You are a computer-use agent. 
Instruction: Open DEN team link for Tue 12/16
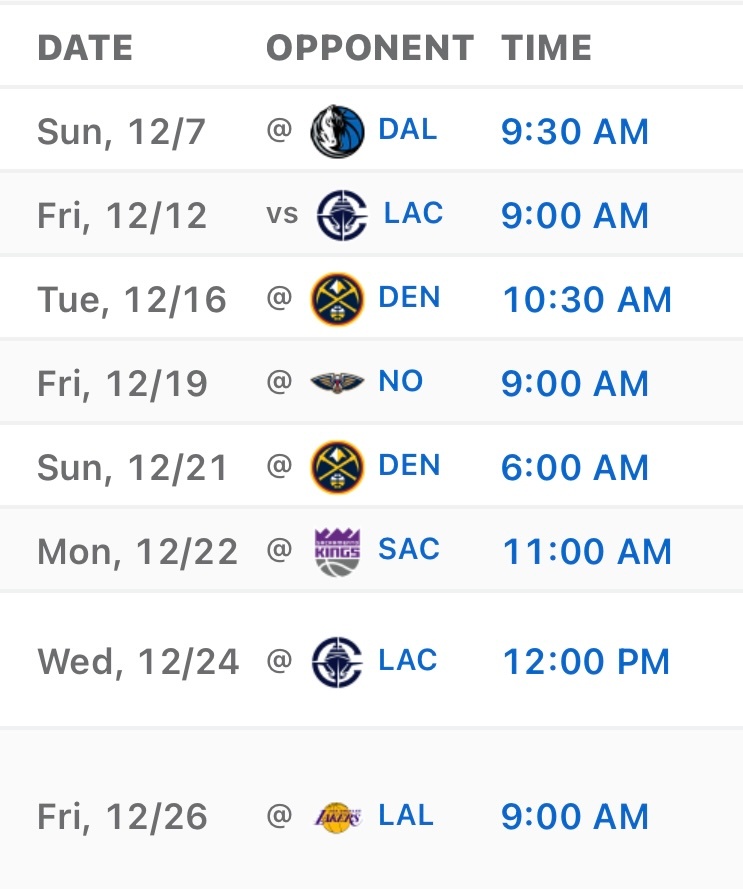click(x=409, y=298)
